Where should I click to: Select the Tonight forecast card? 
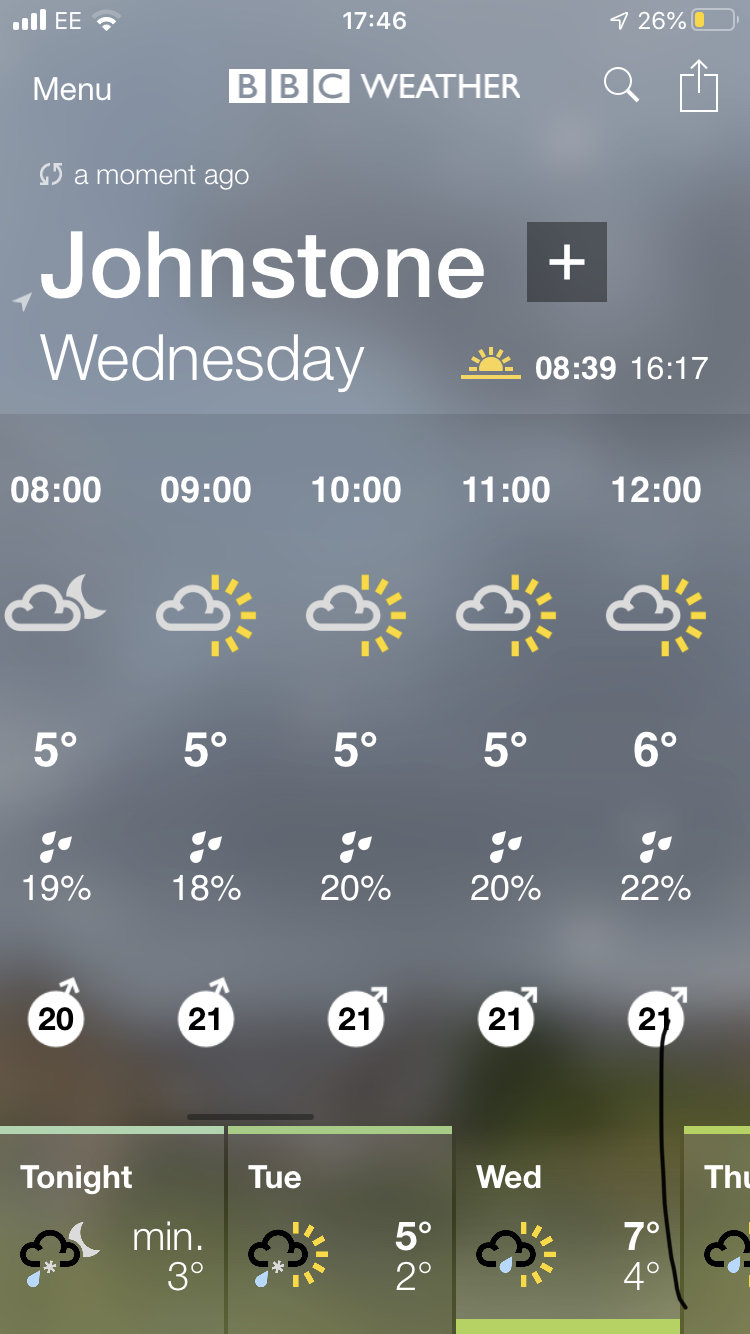pyautogui.click(x=112, y=1230)
